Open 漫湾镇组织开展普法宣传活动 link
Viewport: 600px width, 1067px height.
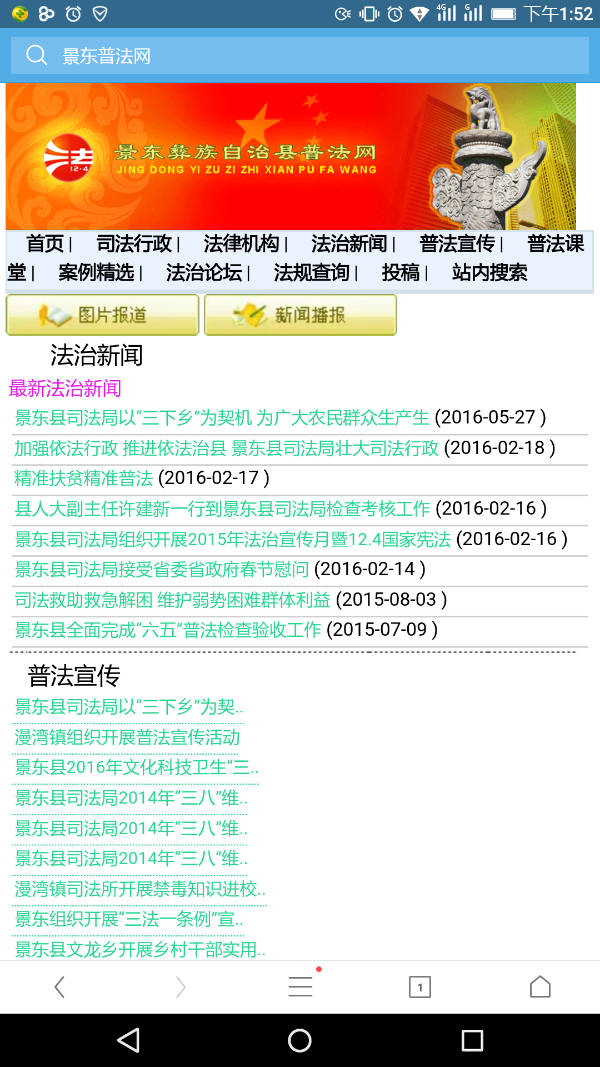tap(127, 737)
